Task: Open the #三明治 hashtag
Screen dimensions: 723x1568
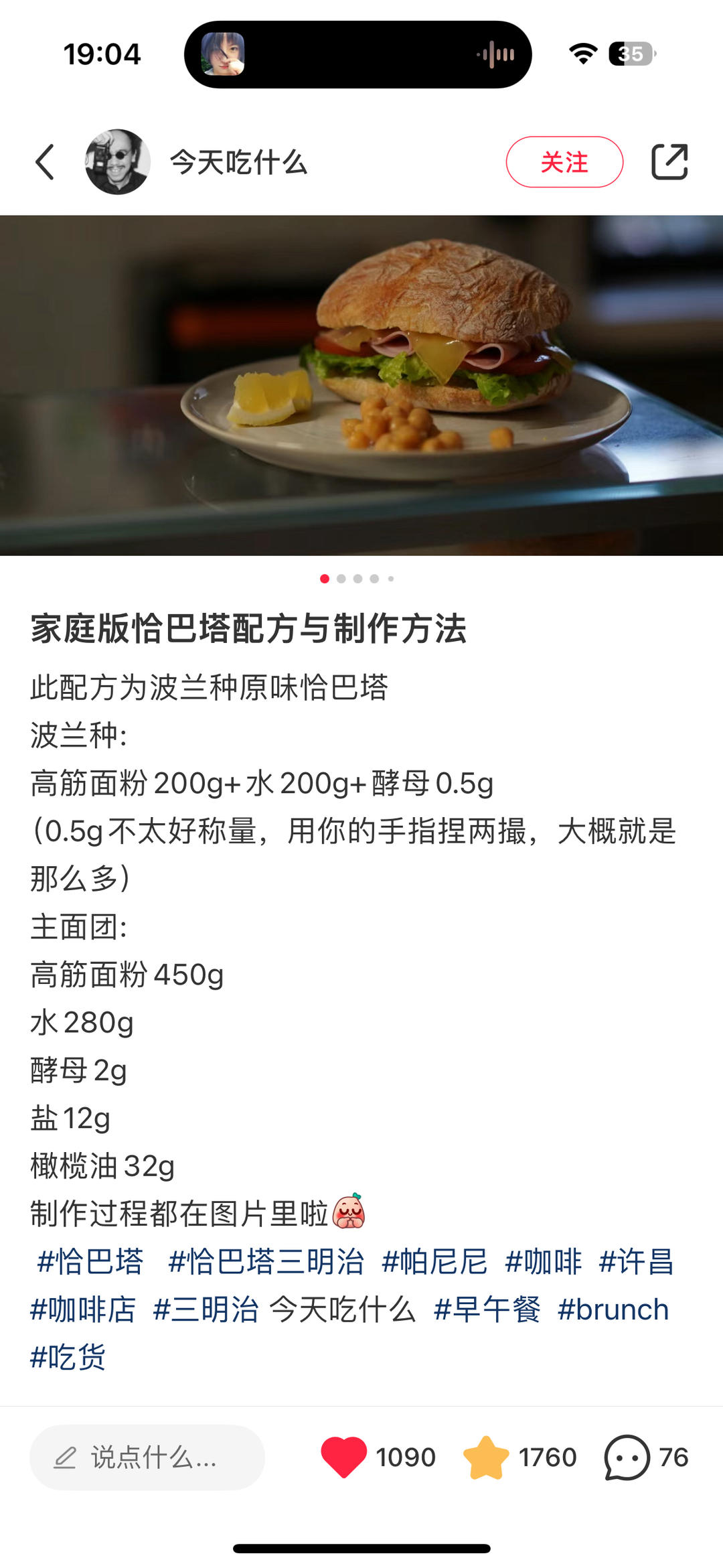Action: pyautogui.click(x=206, y=1309)
